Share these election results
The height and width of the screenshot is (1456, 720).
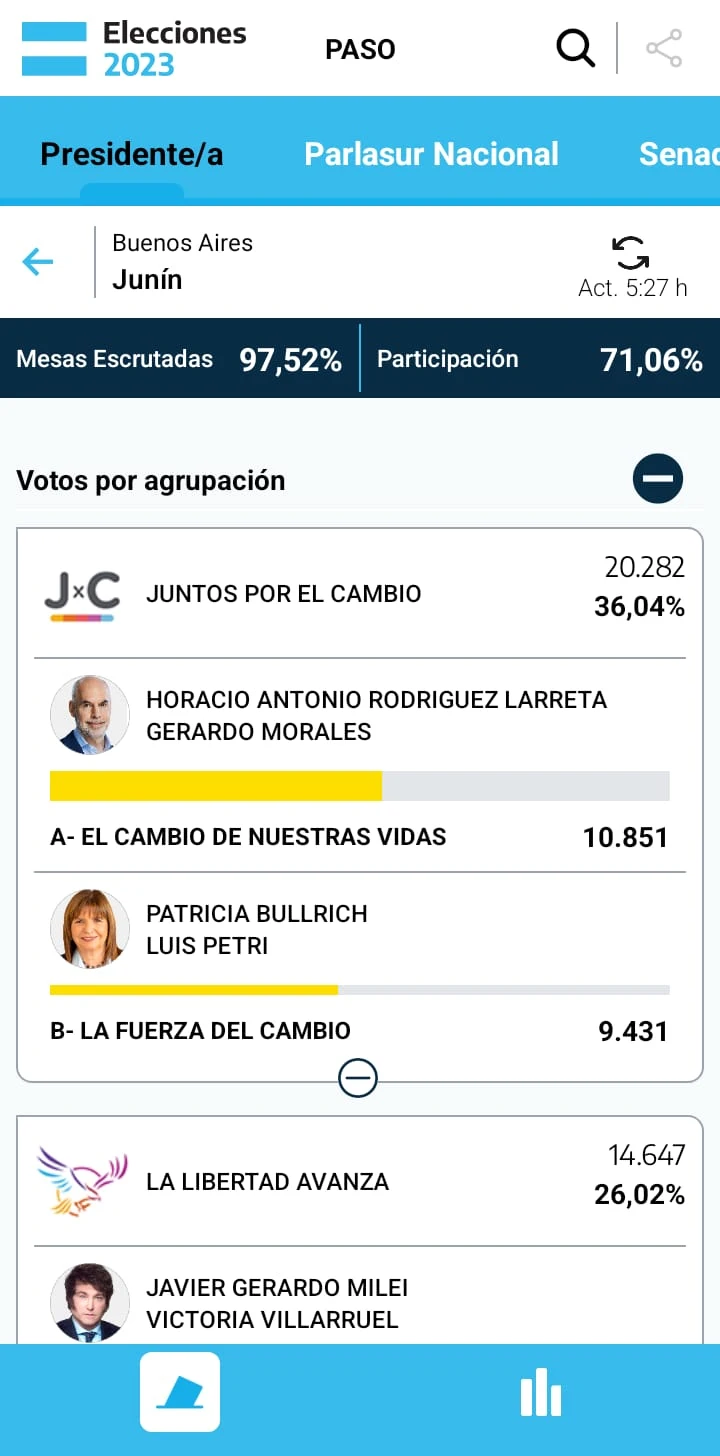point(664,48)
